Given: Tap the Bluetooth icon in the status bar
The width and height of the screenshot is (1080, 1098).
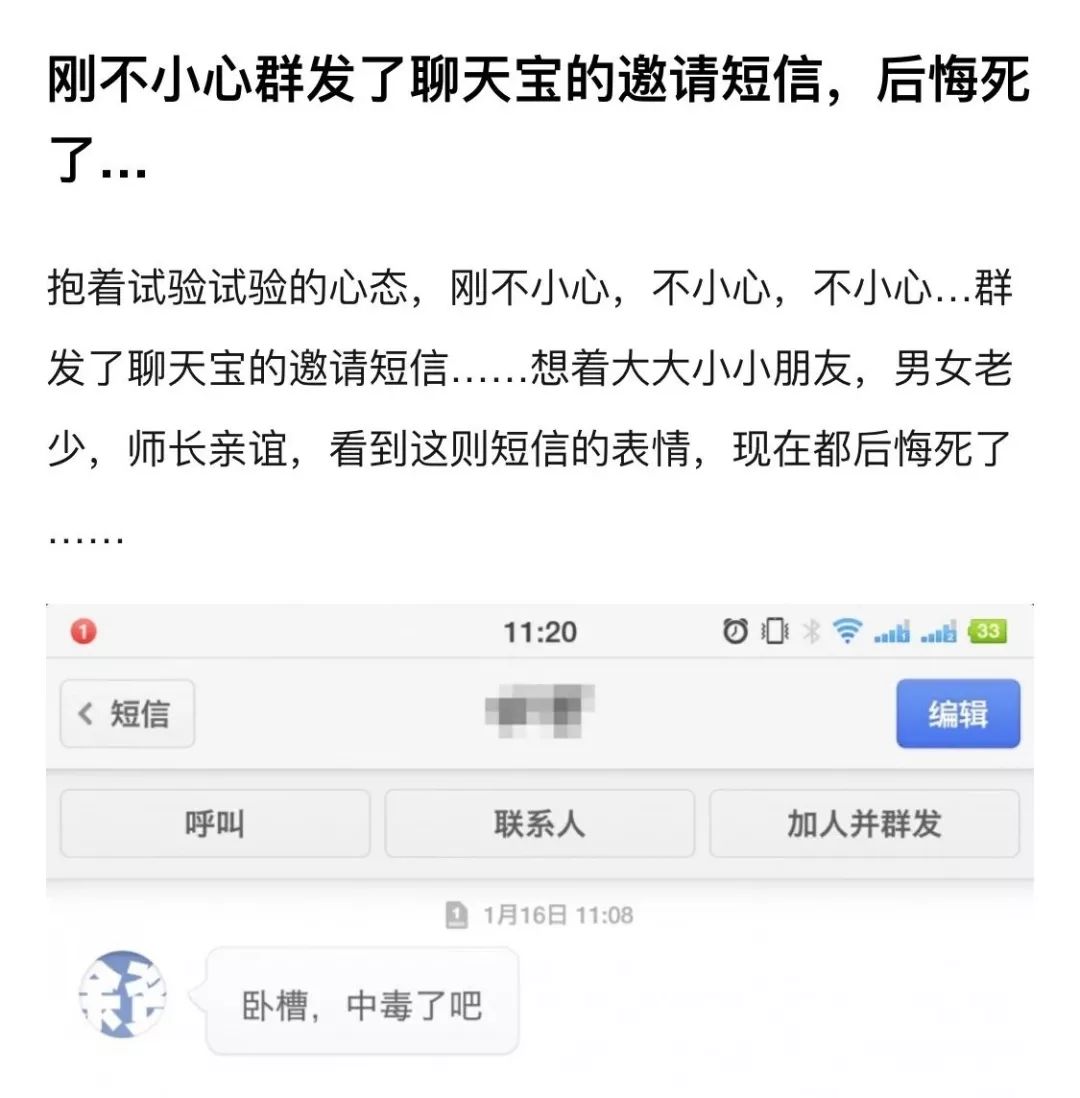Looking at the screenshot, I should click(x=812, y=631).
